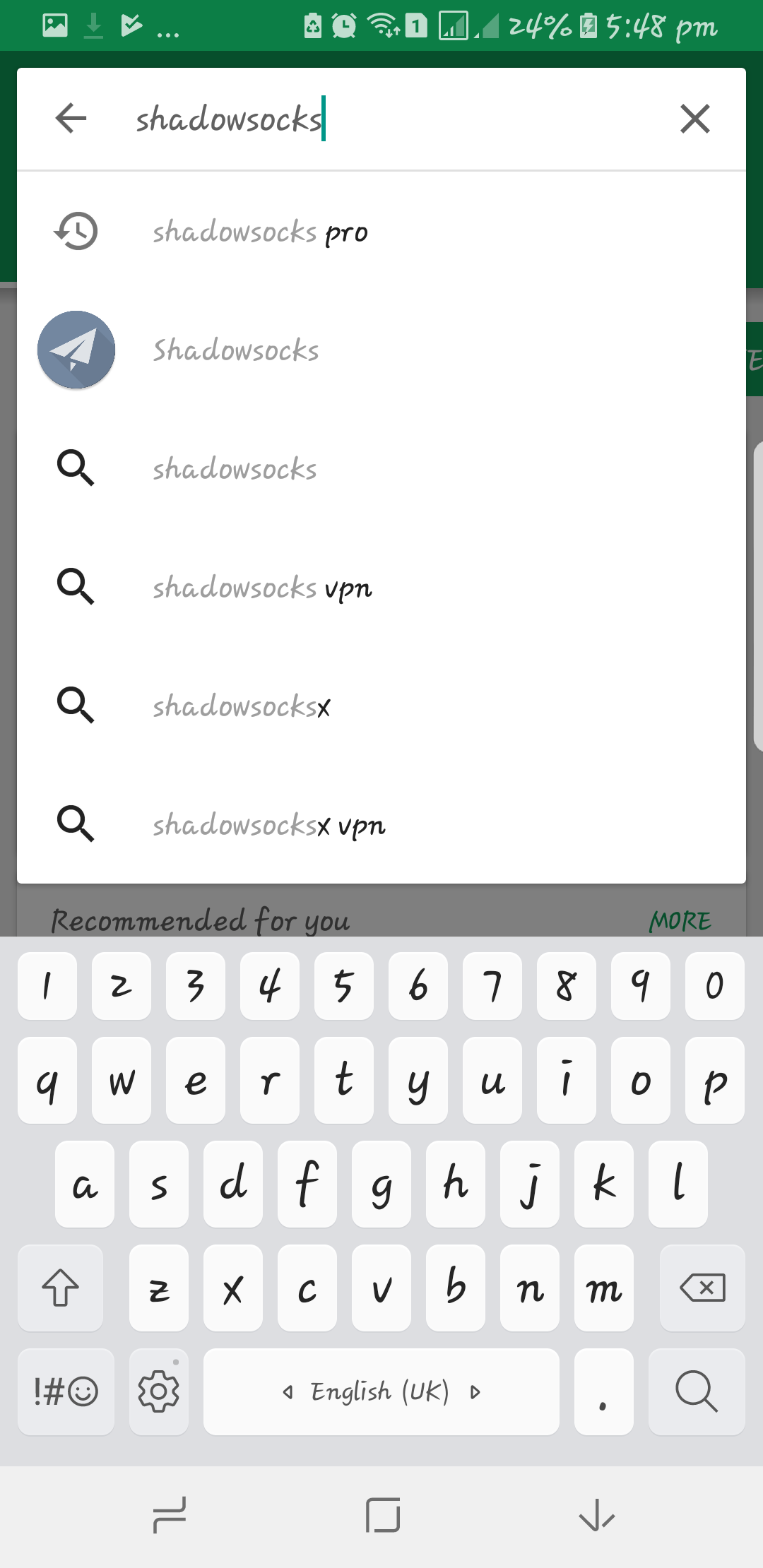
Task: Switch to symbols and emoji keyboard
Action: 66,1391
